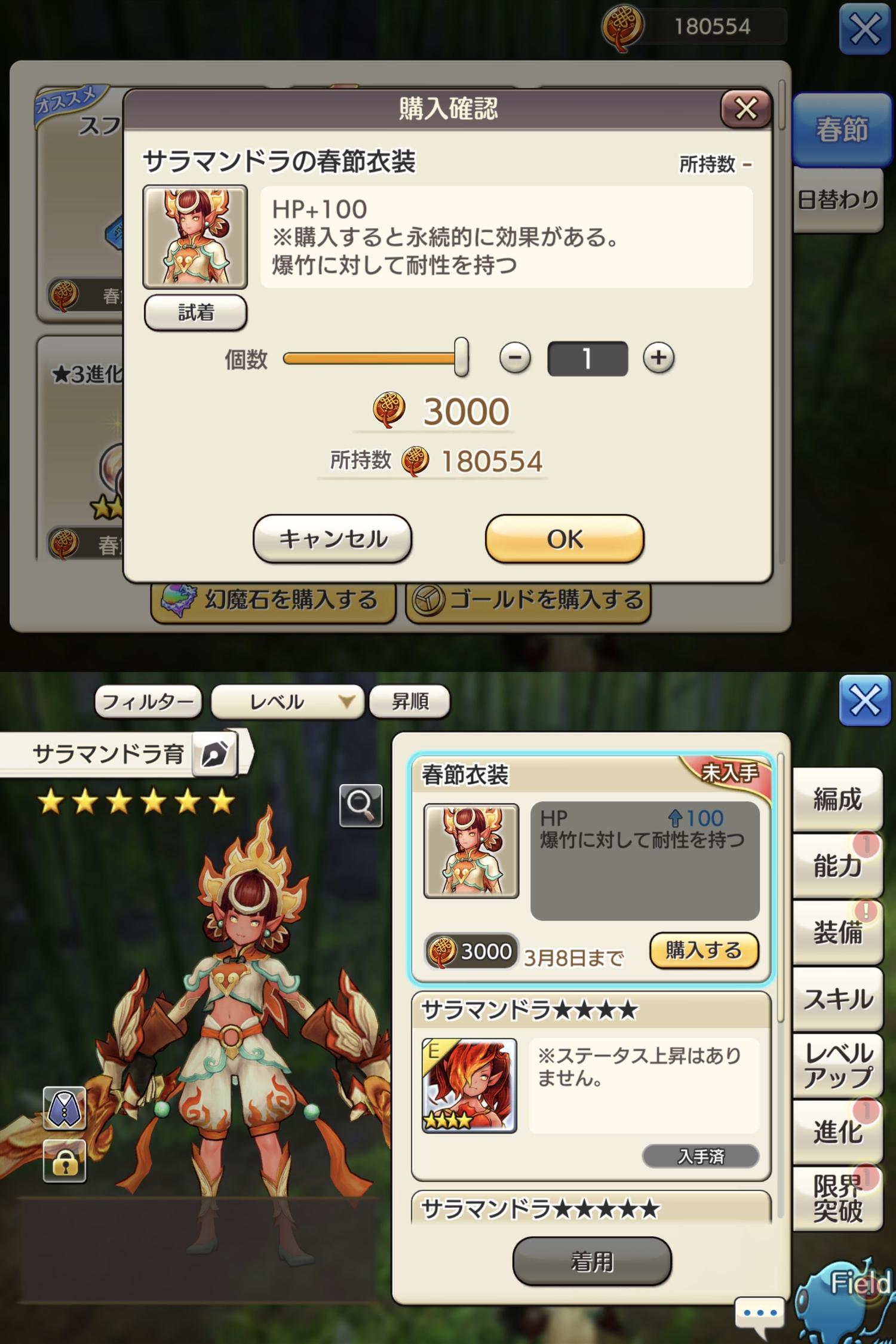Image resolution: width=896 pixels, height=1344 pixels.
Task: Cancel purchase with キャンセル
Action: (333, 539)
